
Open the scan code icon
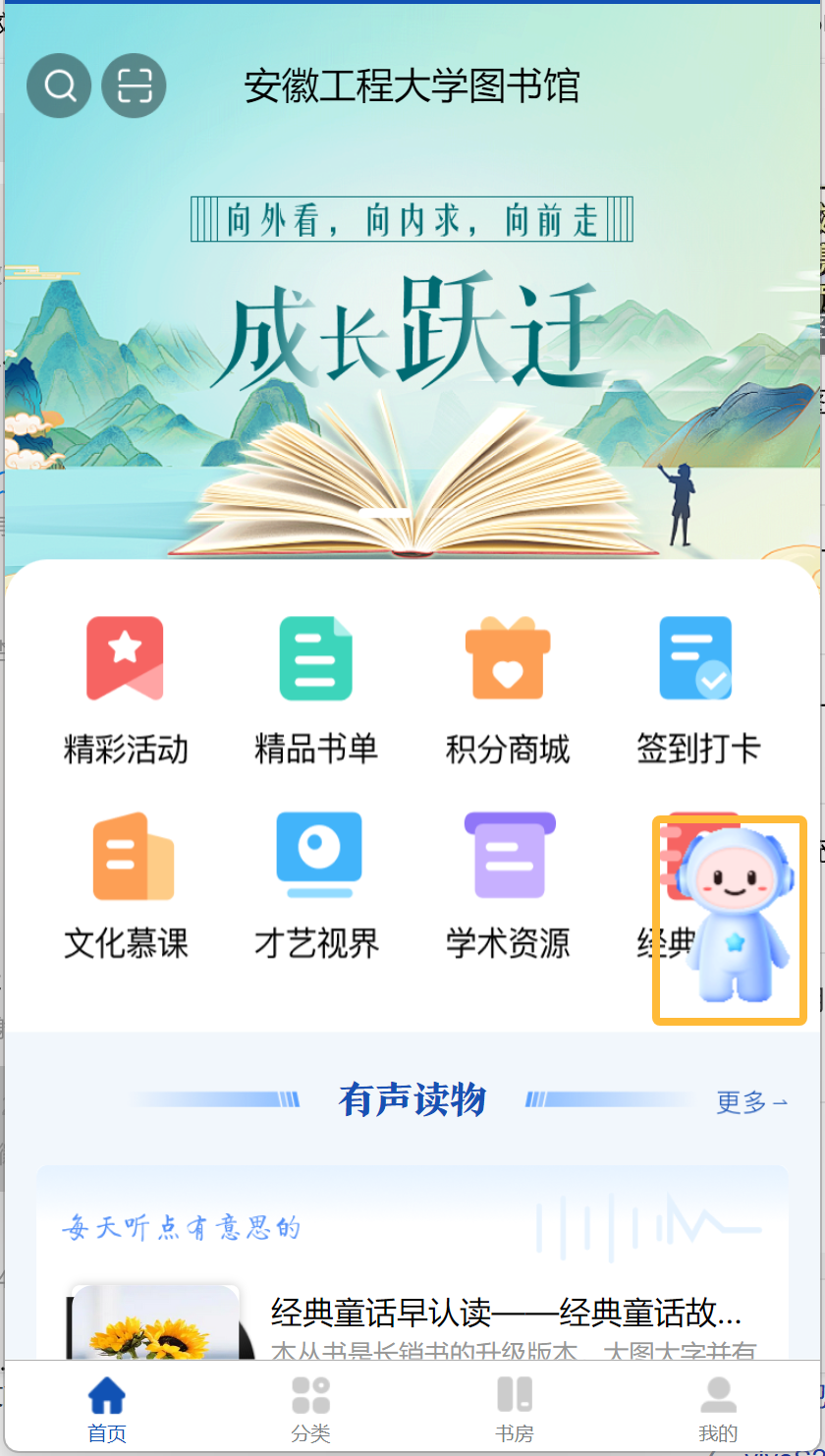pyautogui.click(x=135, y=86)
